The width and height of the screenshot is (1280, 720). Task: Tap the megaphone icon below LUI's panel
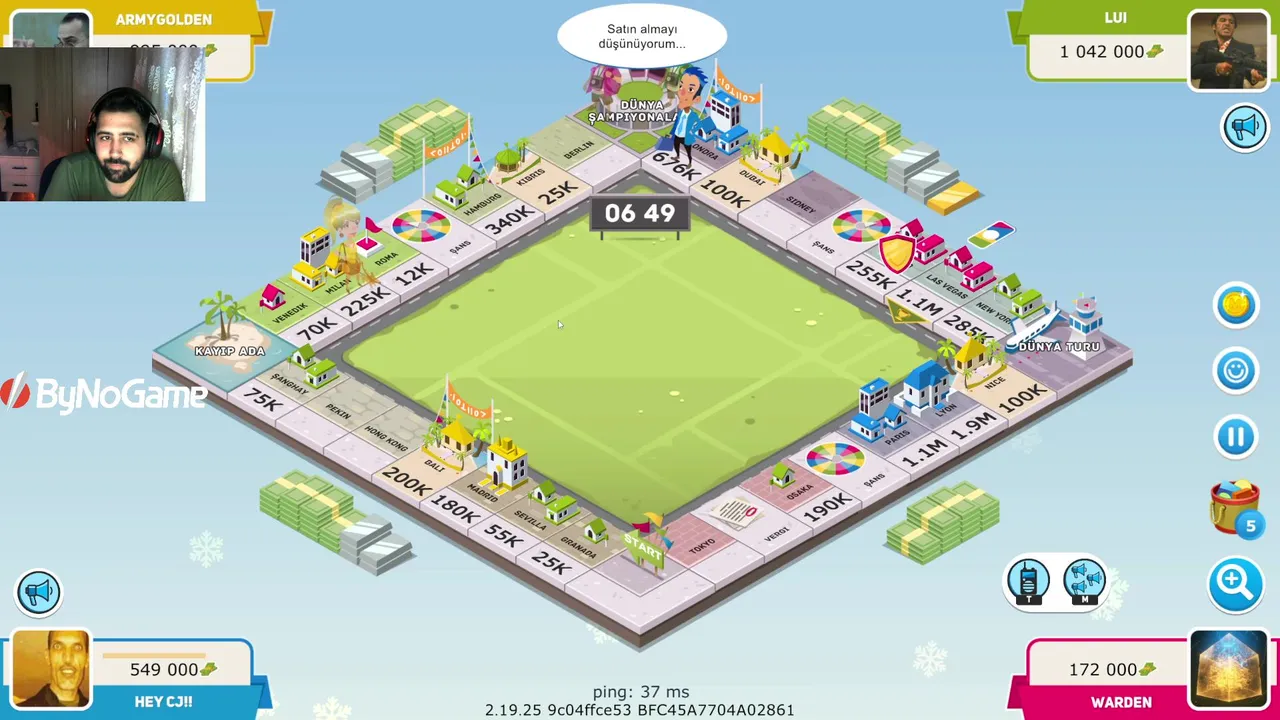pyautogui.click(x=1244, y=128)
